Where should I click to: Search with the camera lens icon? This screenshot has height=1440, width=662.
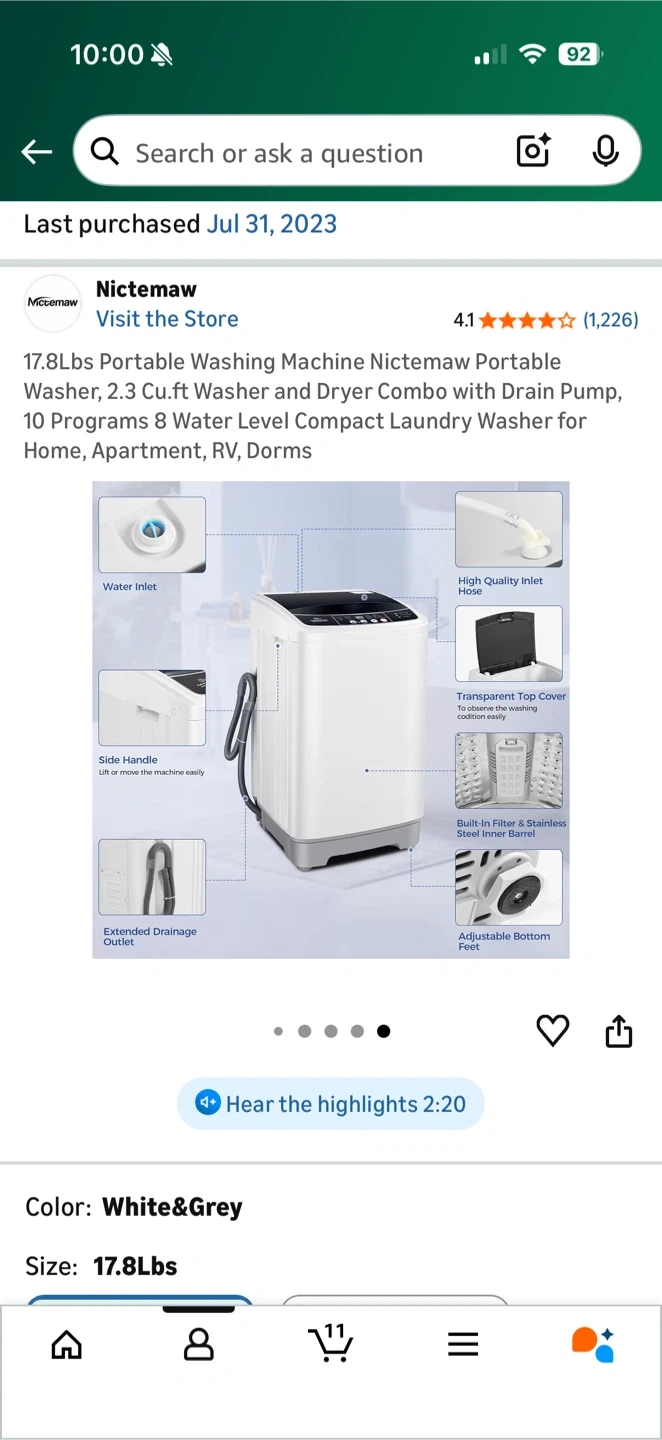(x=533, y=152)
